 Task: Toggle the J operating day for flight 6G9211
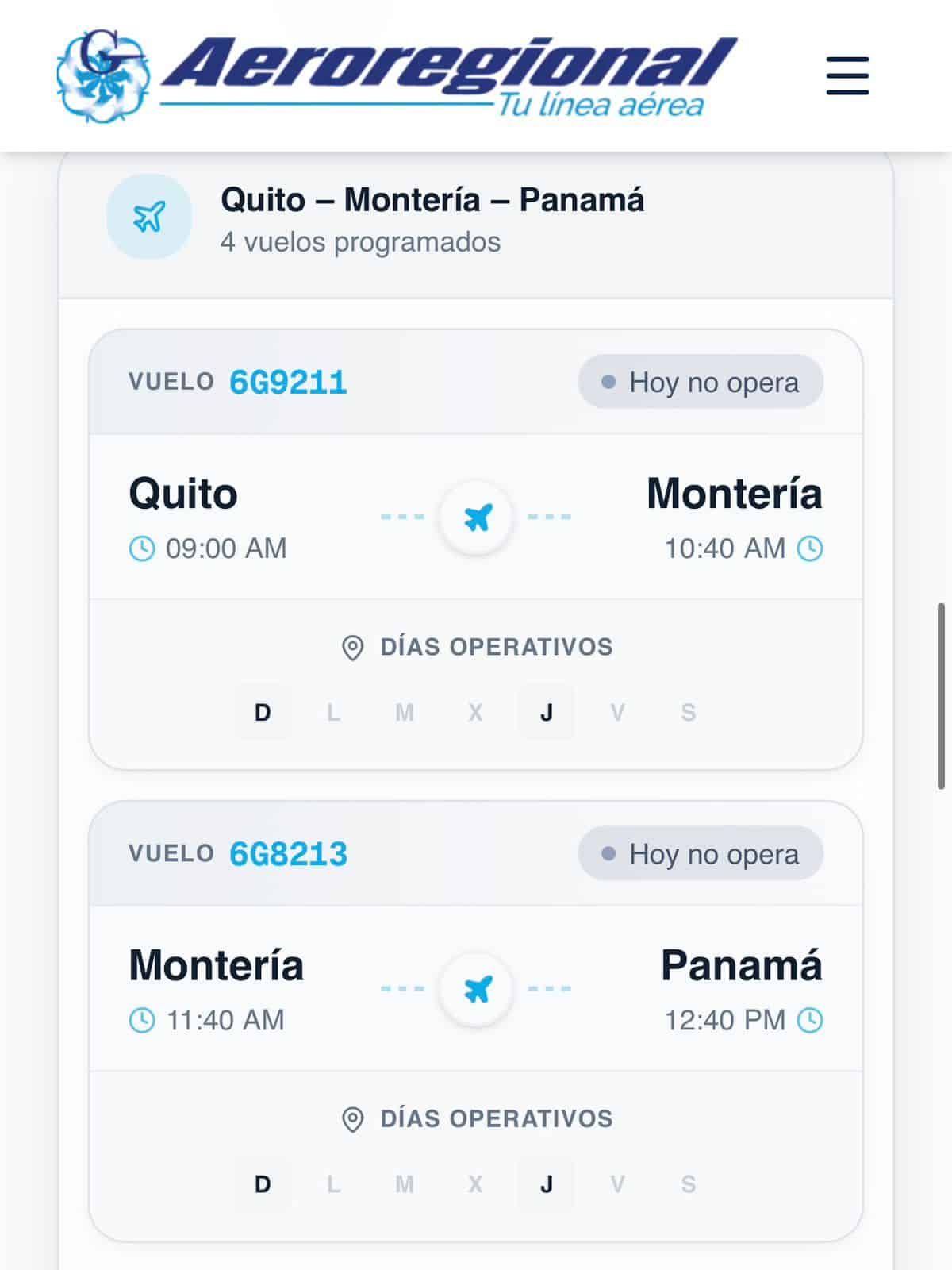(x=546, y=712)
